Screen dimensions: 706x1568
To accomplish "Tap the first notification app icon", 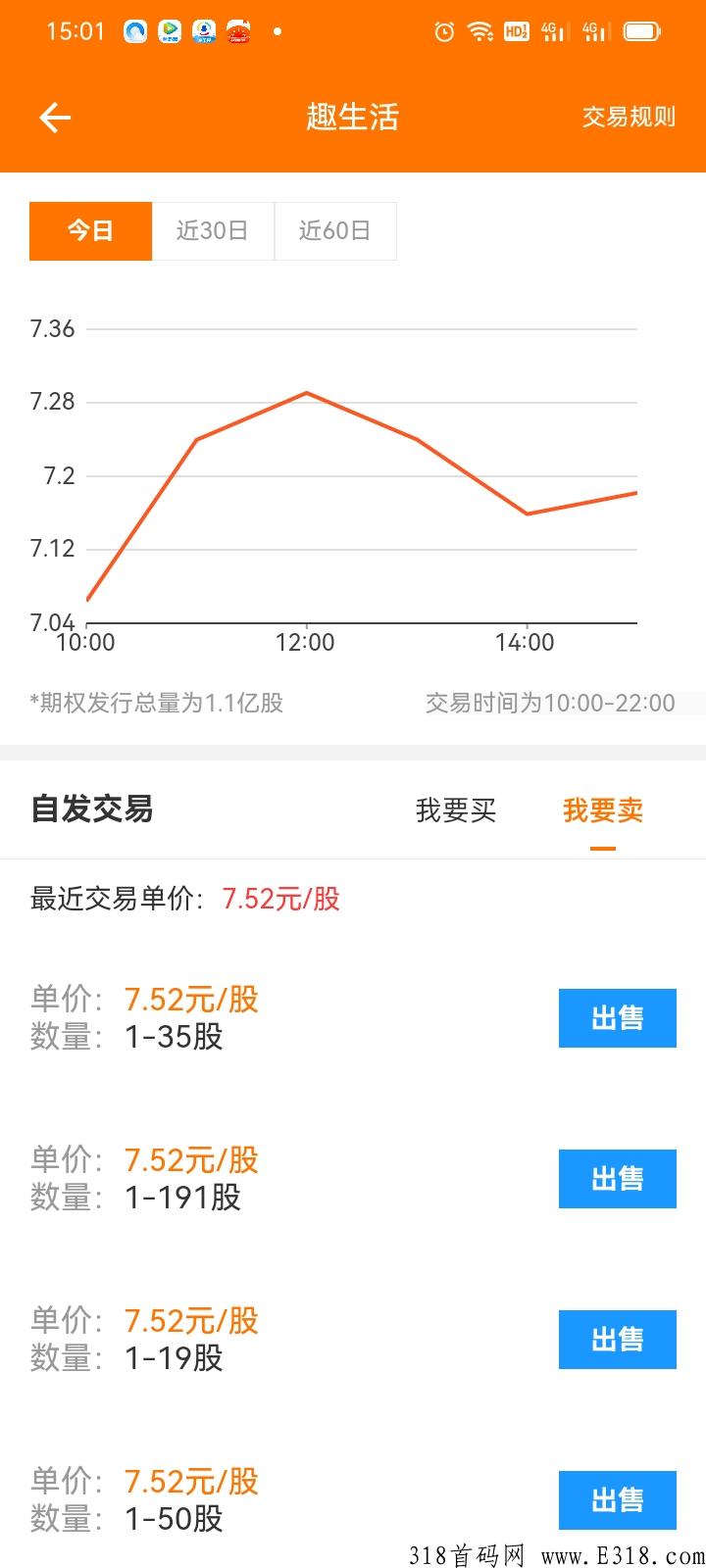I will [x=134, y=30].
